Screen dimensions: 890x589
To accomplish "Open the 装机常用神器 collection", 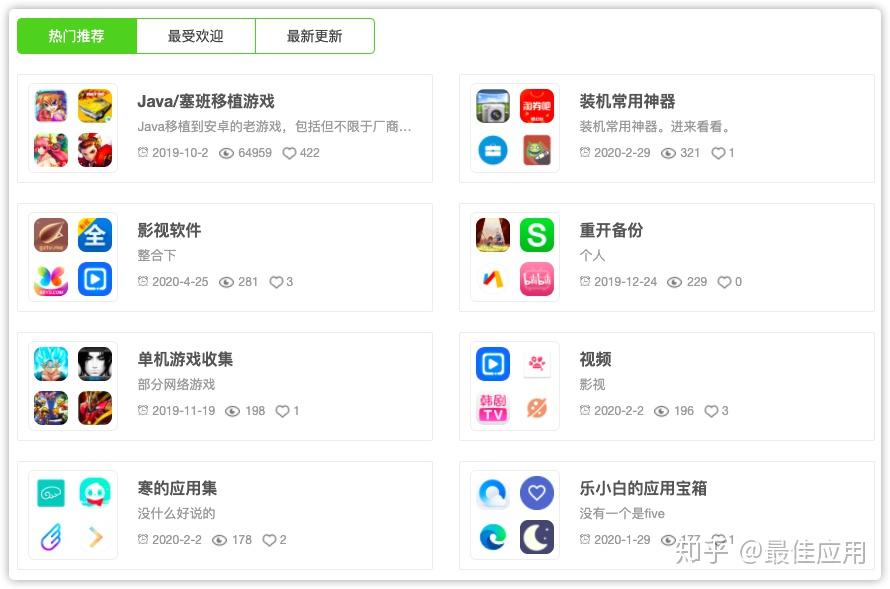I will 627,102.
